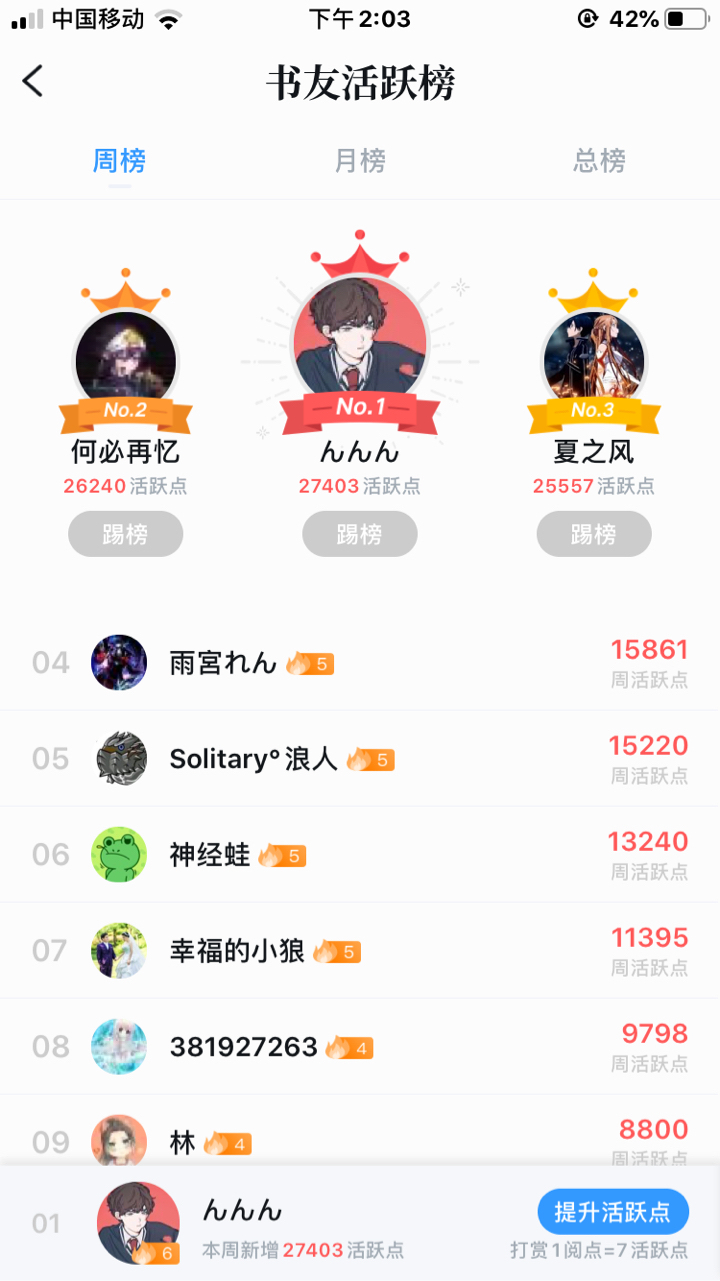Go back using the top-left arrow

[33, 81]
